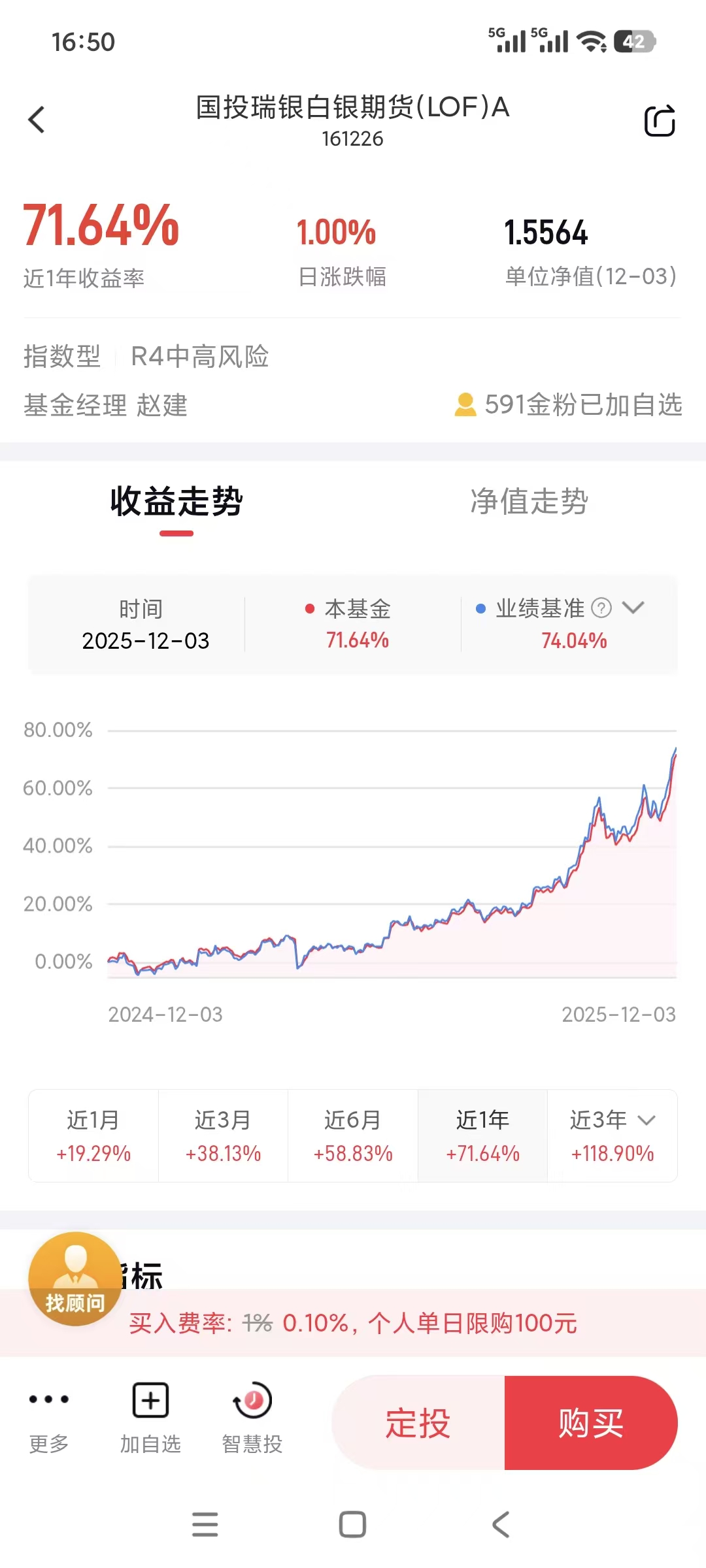Select the 近1月 period
Screen dimensions: 706x1568
click(93, 1135)
